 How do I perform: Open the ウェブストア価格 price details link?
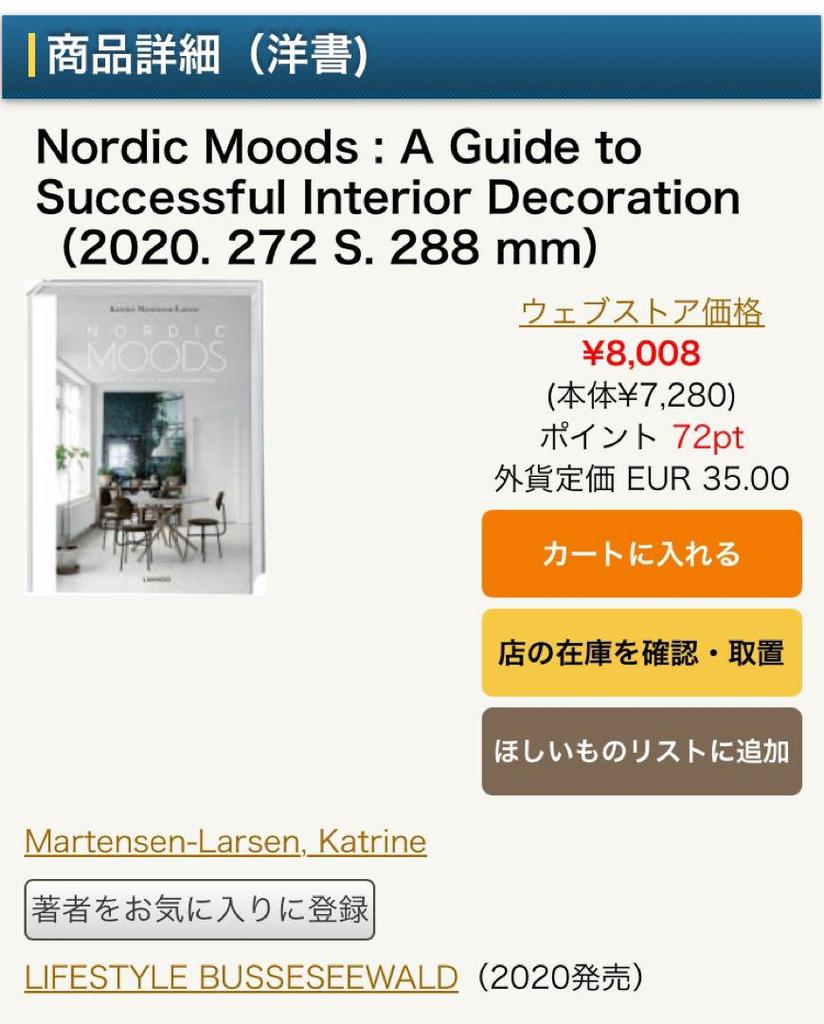coord(644,314)
